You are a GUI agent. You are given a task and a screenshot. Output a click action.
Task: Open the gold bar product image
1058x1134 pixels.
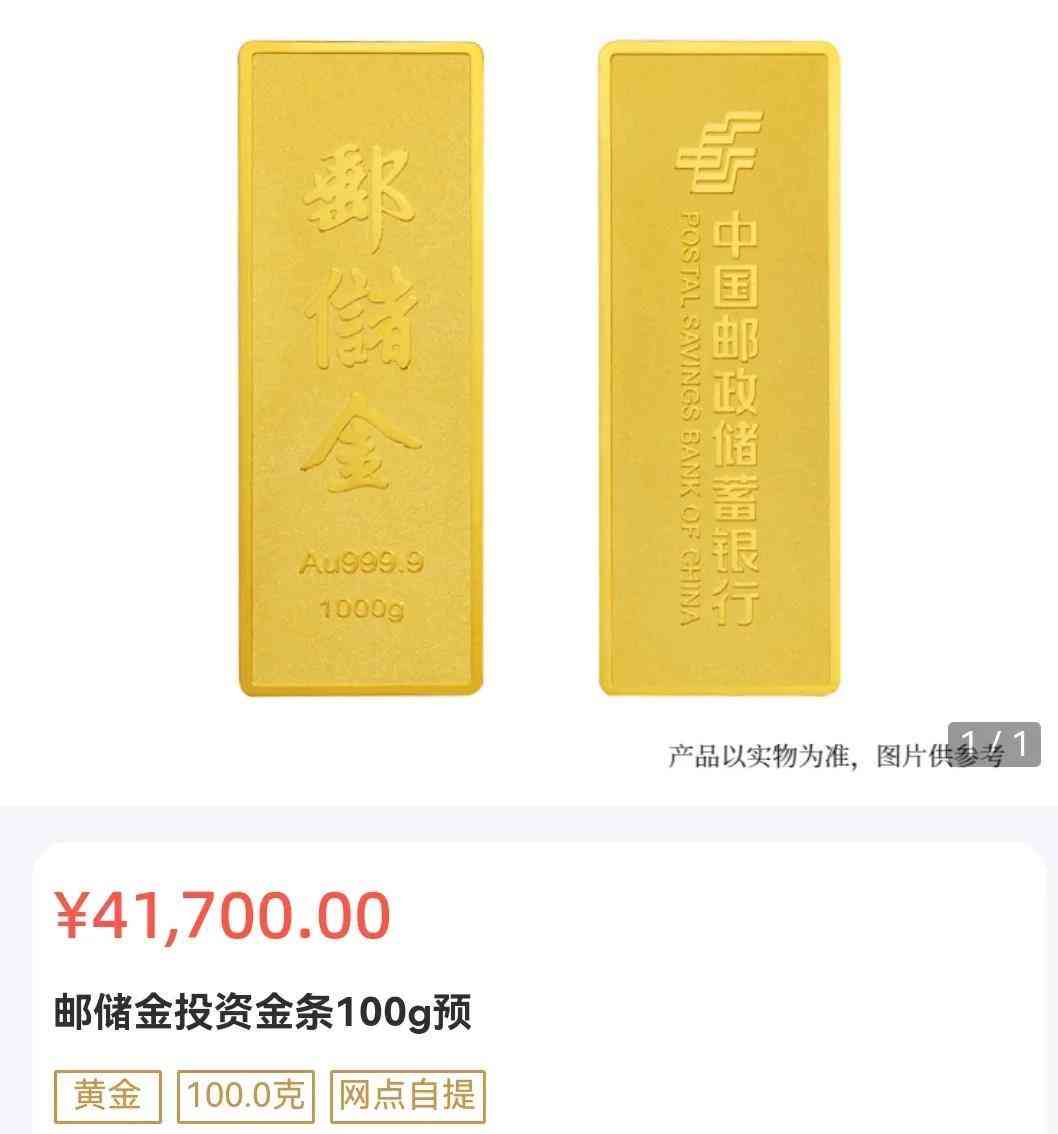530,370
